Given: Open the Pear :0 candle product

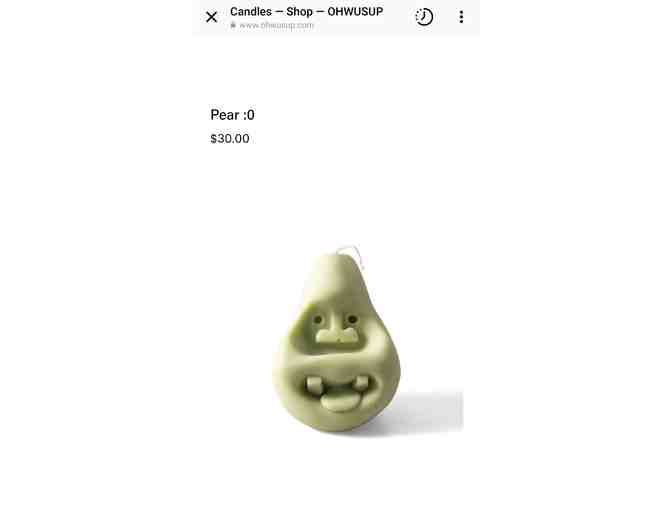Looking at the screenshot, I should coord(336,340).
